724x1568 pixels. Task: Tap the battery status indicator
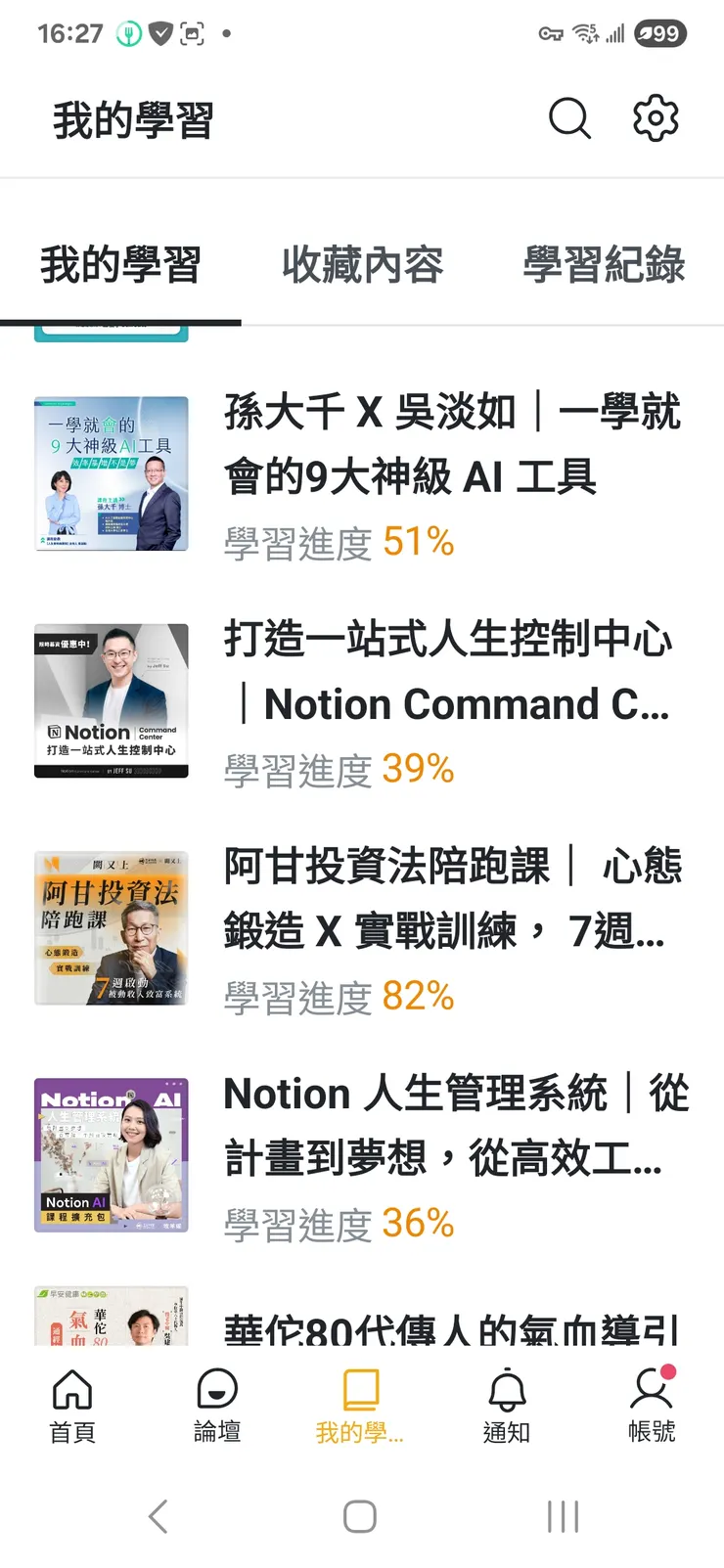[x=659, y=34]
